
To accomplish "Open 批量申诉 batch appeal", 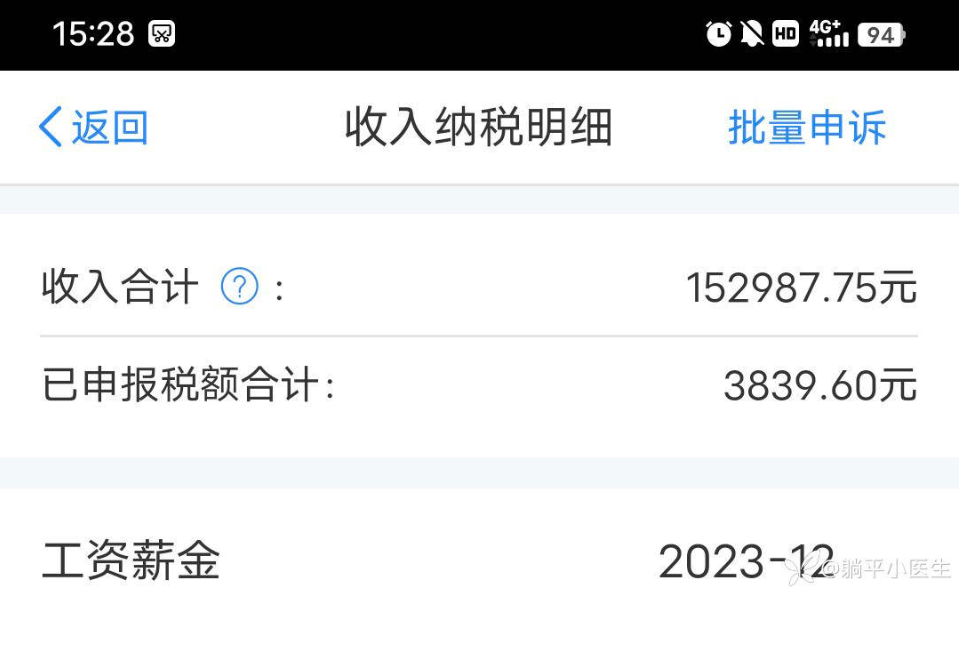I will pos(806,128).
